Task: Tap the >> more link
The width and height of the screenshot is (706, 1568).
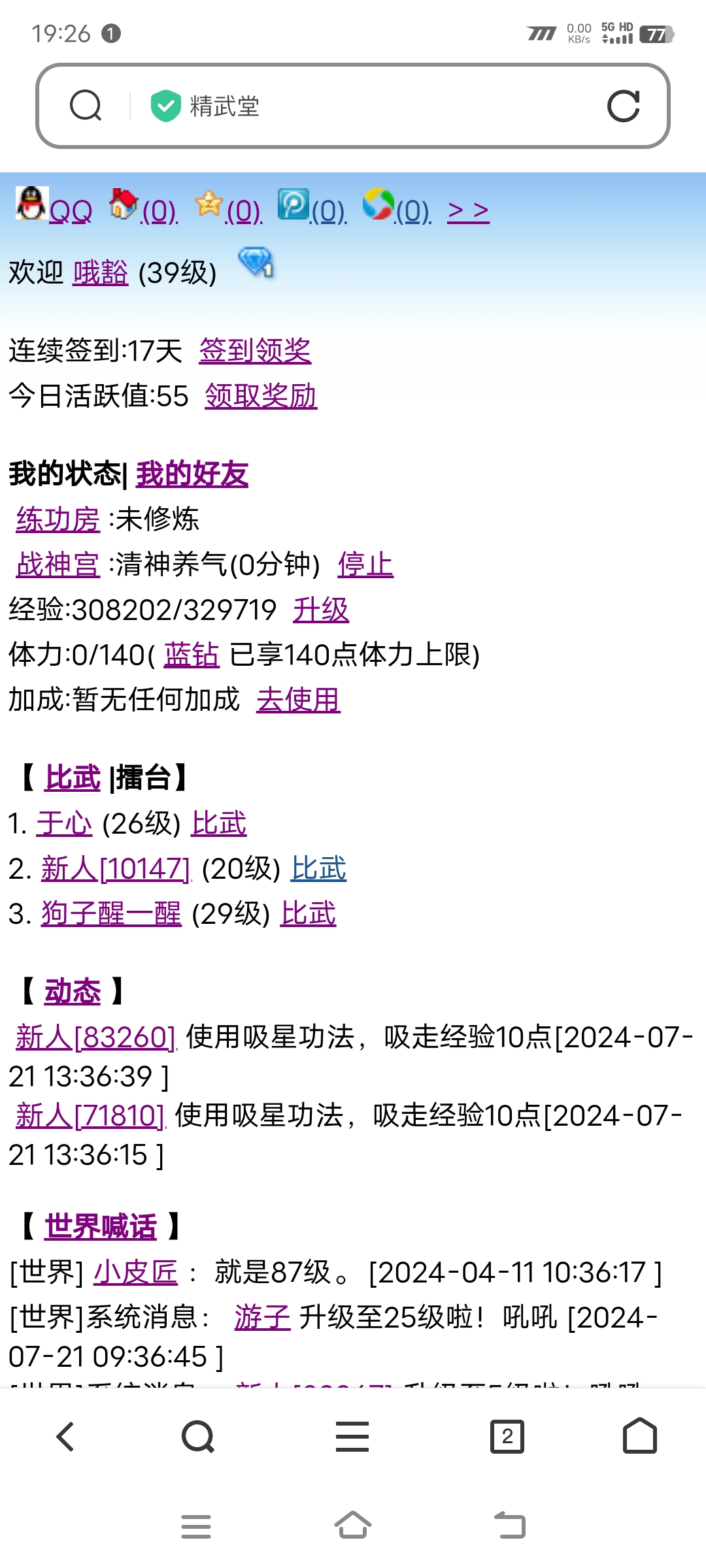Action: (468, 211)
